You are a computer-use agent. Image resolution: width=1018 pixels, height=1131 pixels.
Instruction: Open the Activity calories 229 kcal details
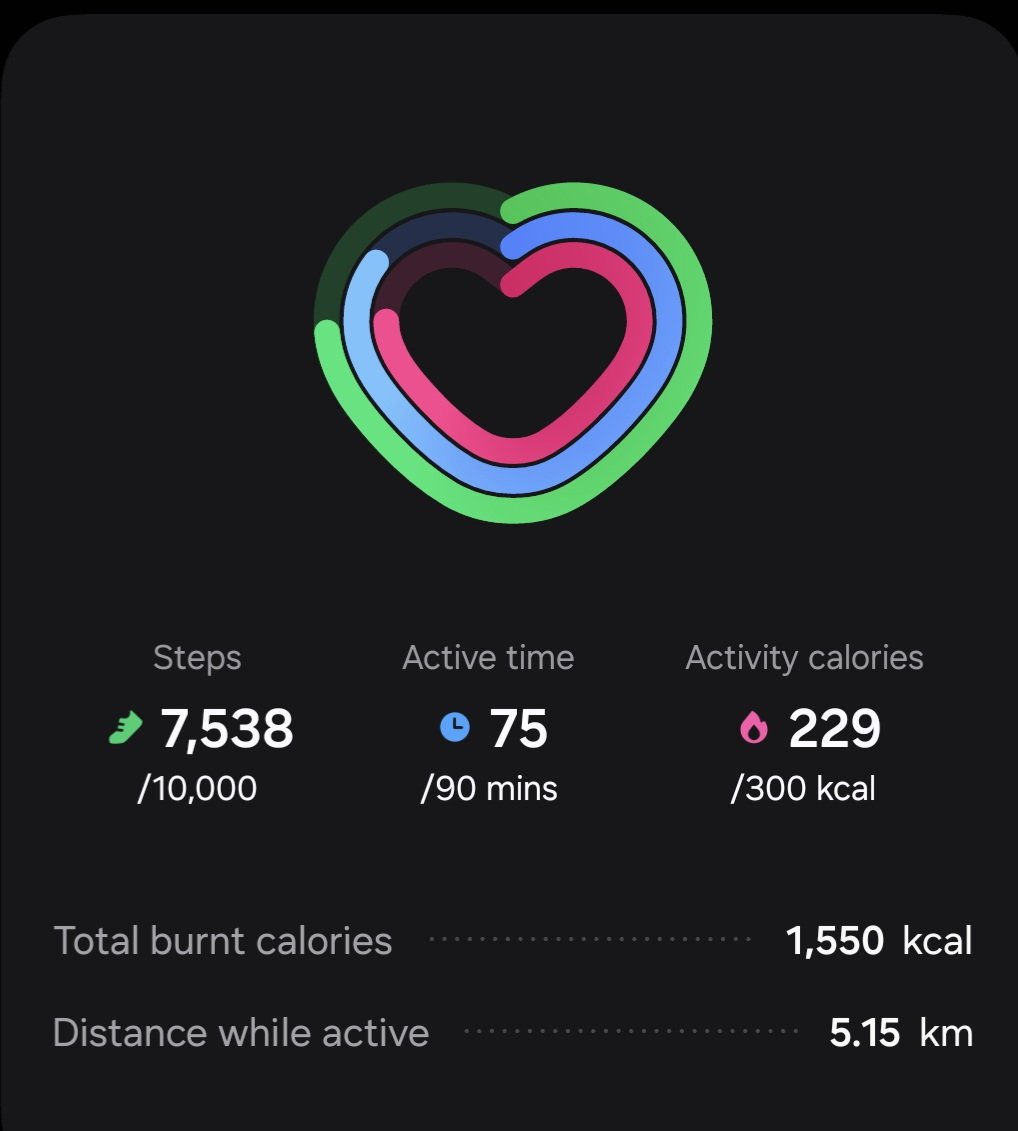click(805, 728)
